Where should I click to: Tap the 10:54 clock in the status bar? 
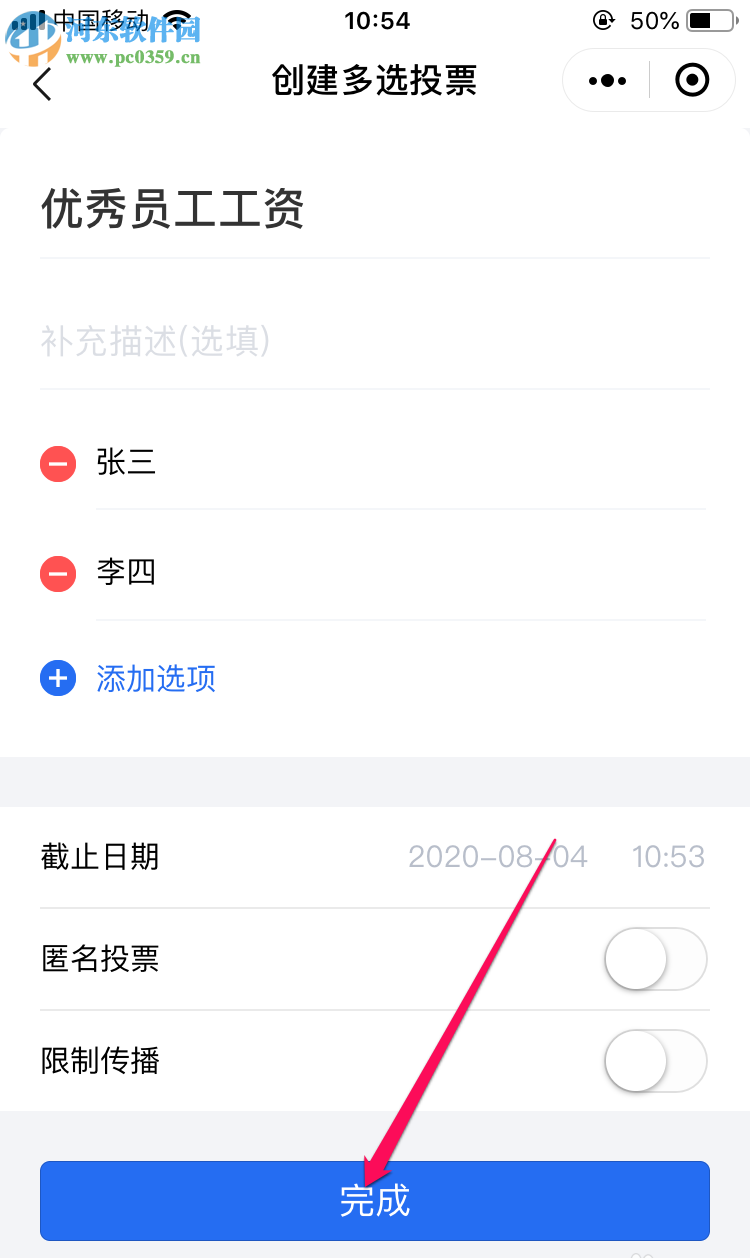[377, 20]
